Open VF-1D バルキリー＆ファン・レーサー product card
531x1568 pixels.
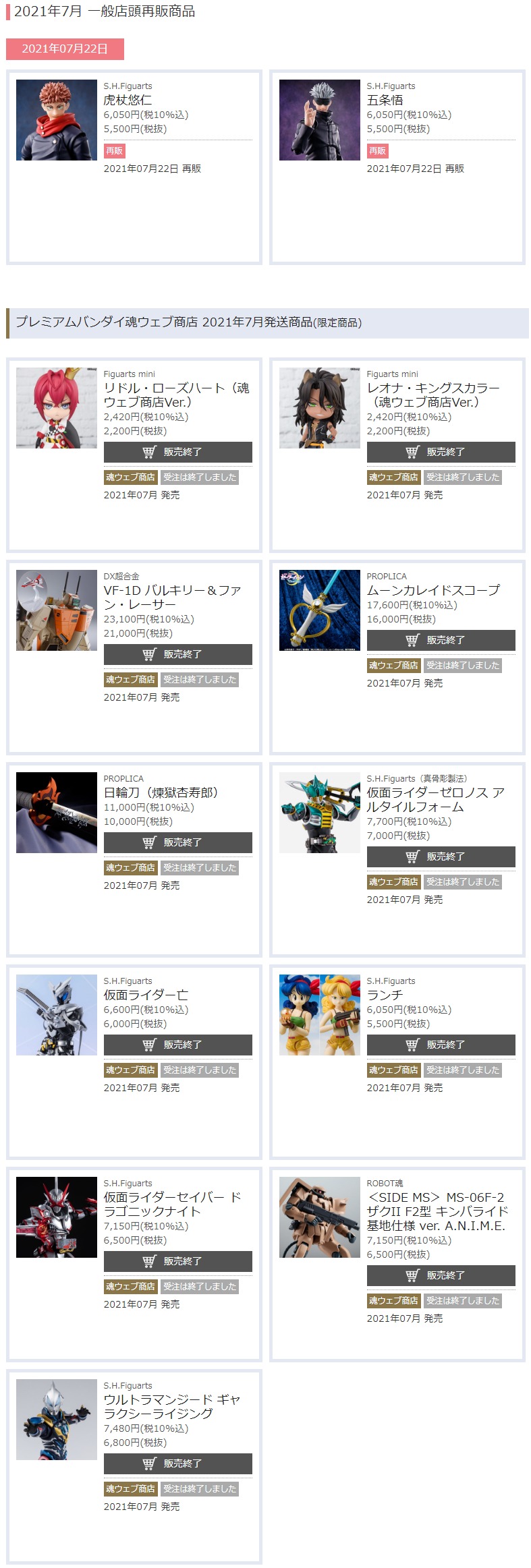[172, 598]
